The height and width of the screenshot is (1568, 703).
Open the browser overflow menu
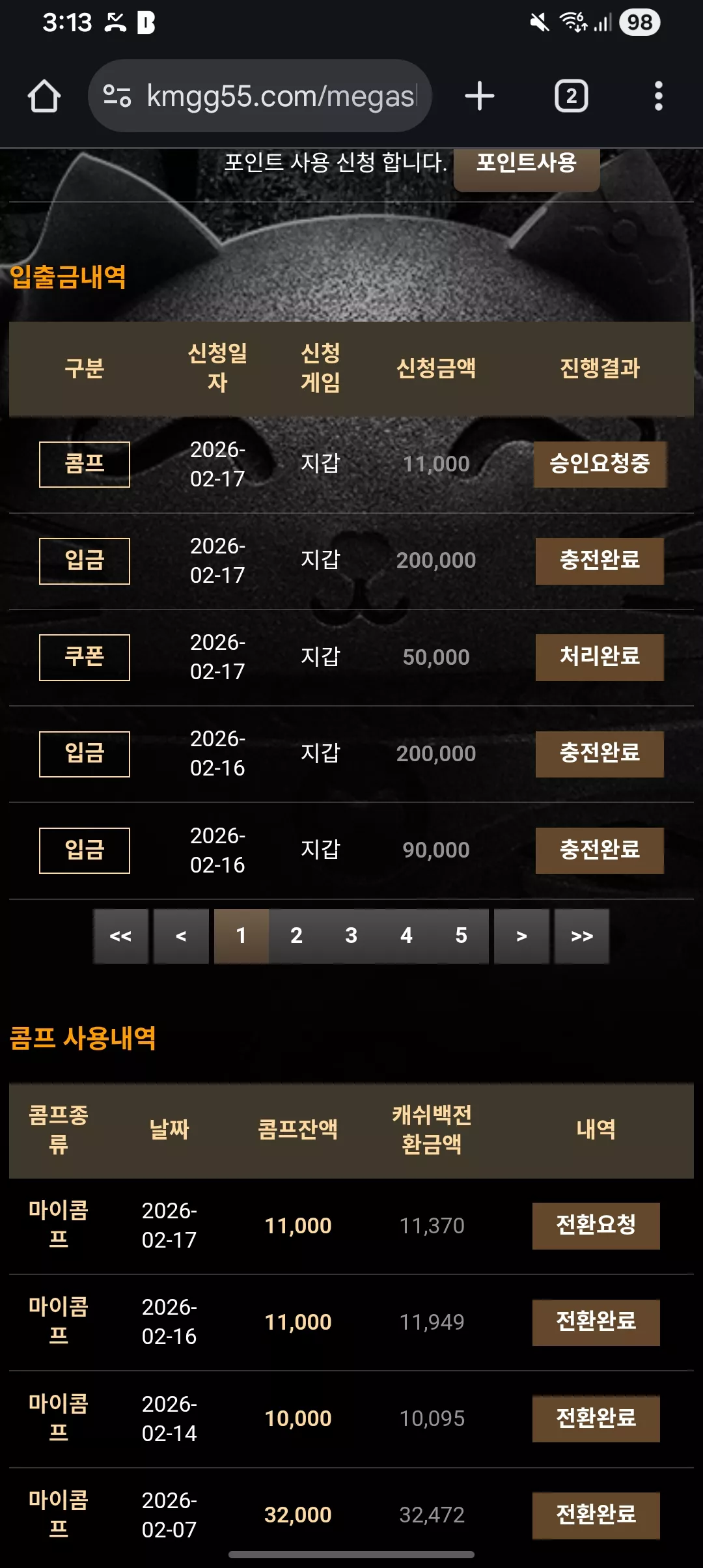[659, 96]
